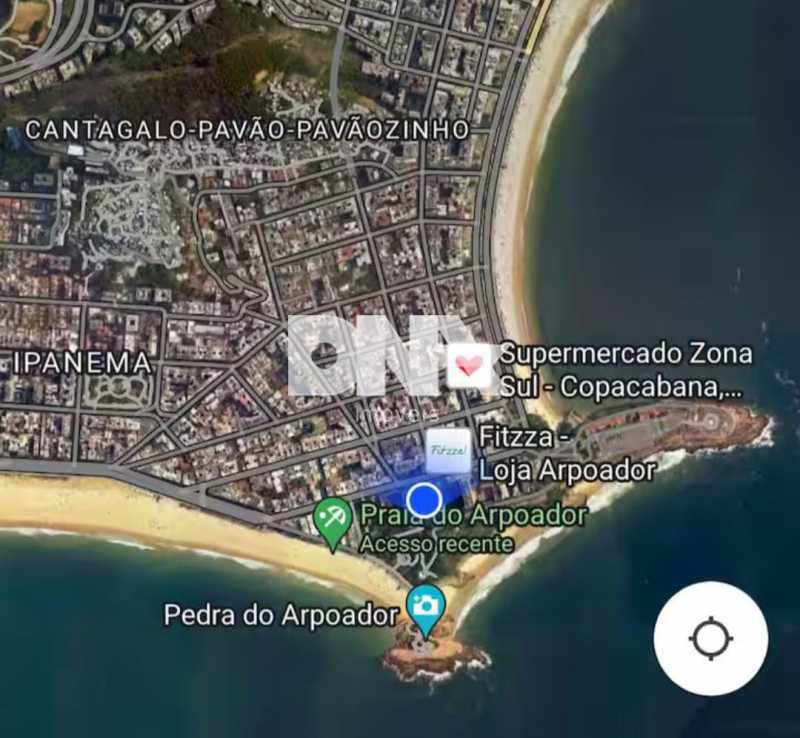800x738 pixels.
Task: Center the map on my location
Action: coord(710,639)
